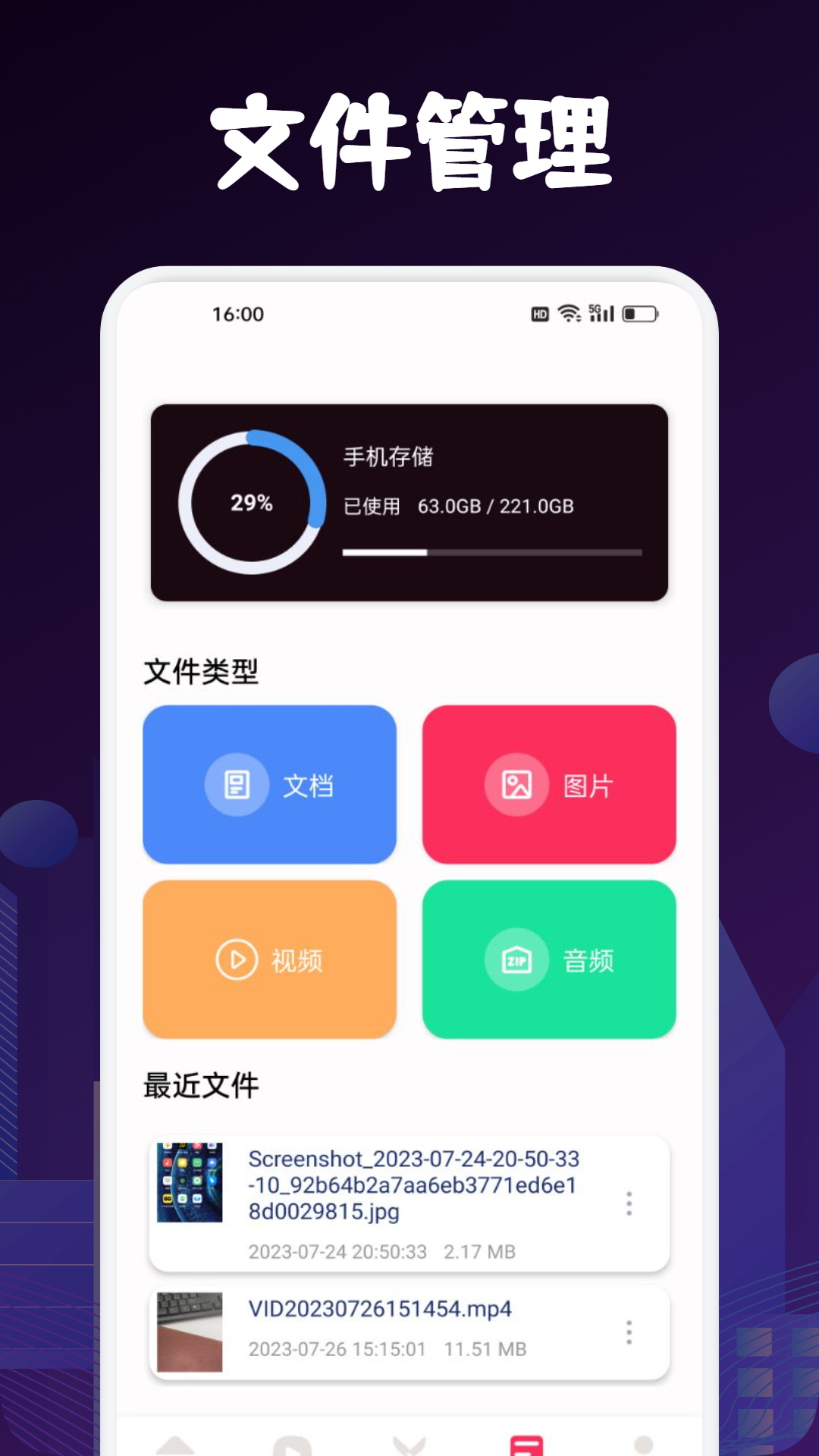Open Screenshot_2023-07-24 file via its name link
The image size is (819, 1456).
pos(413,1185)
